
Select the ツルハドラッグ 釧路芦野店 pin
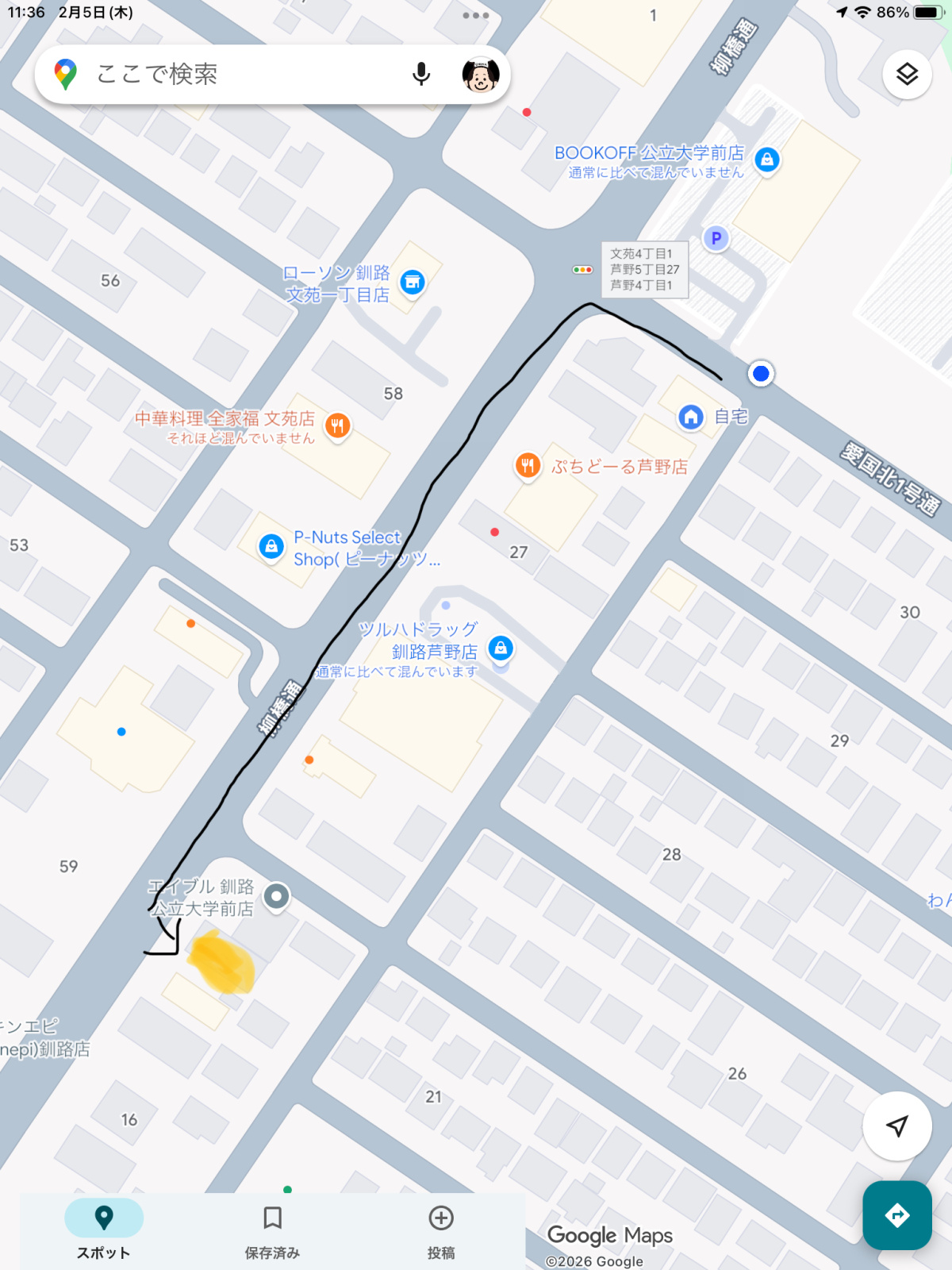(x=501, y=648)
